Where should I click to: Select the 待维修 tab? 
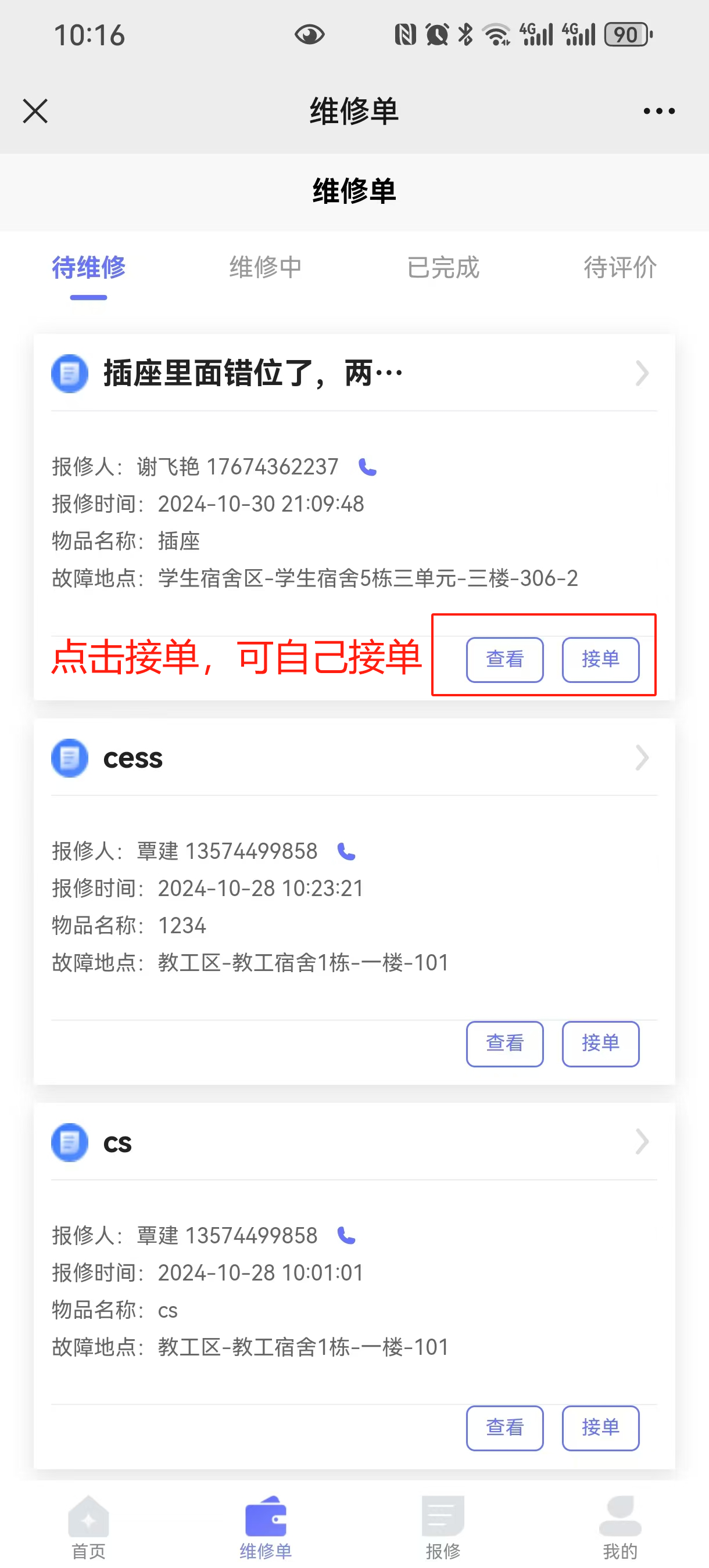click(89, 268)
